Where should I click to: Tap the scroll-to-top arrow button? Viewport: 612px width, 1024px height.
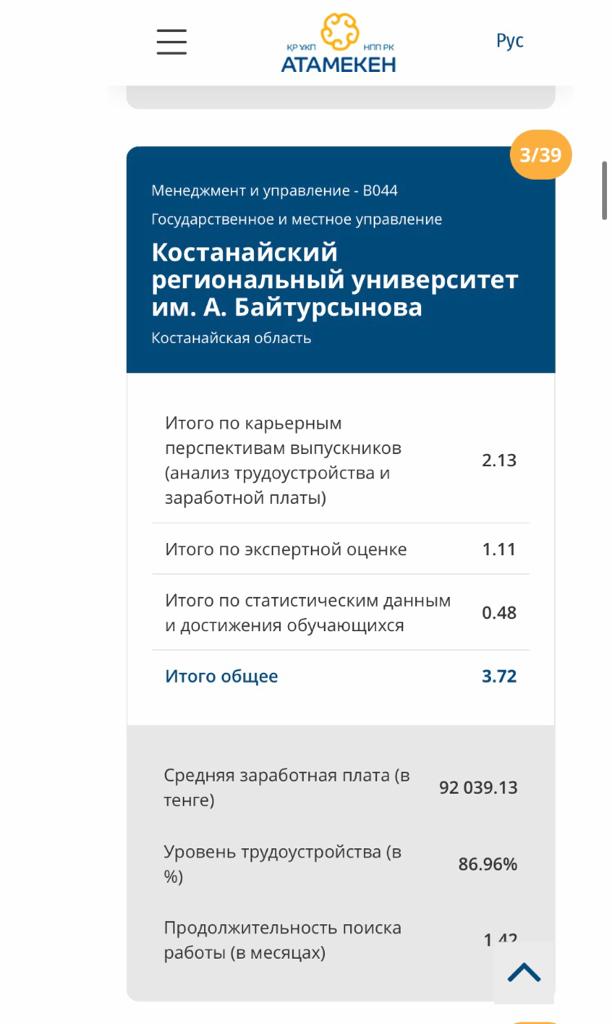coord(524,973)
